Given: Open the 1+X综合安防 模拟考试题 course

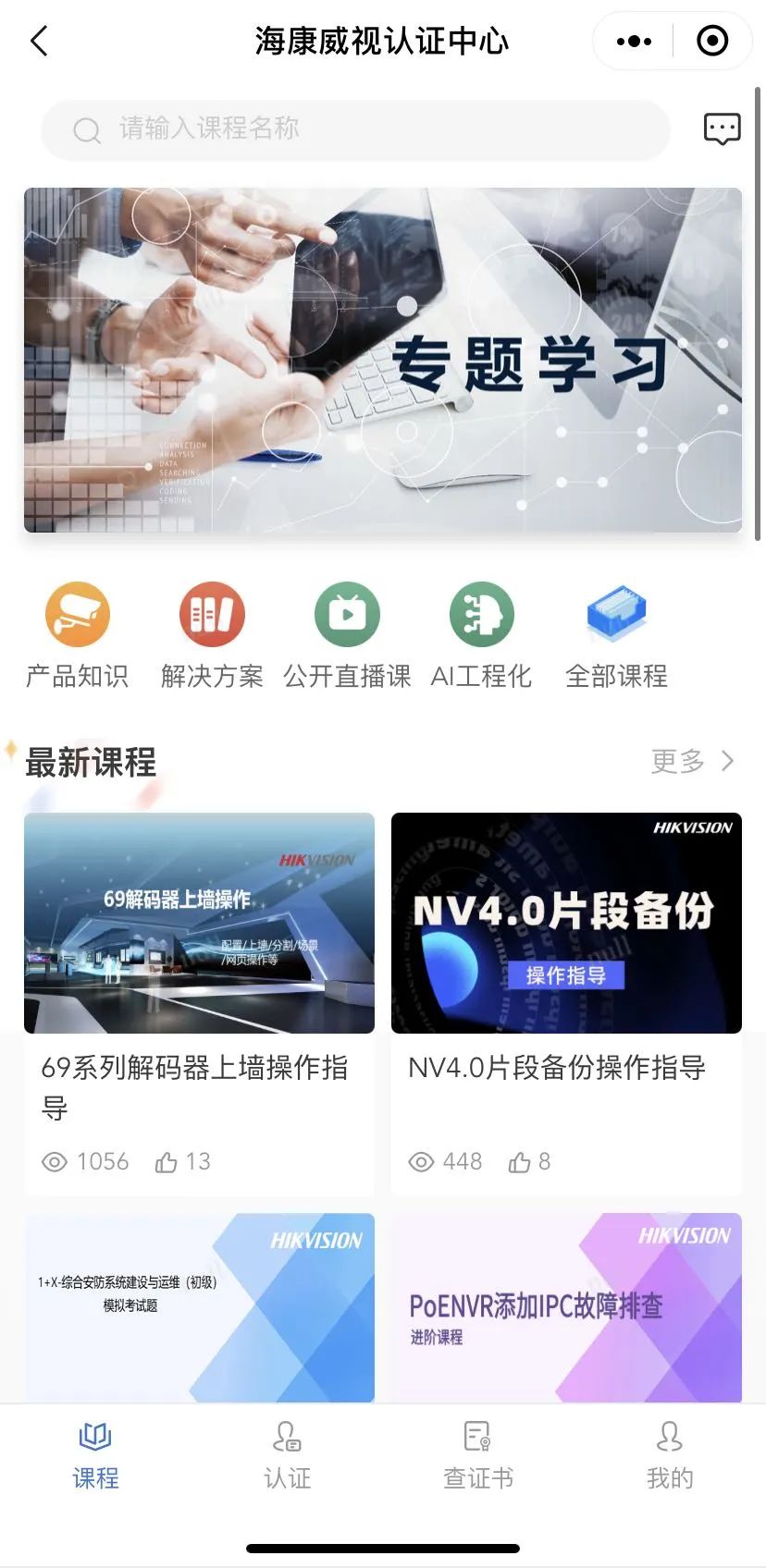Looking at the screenshot, I should coord(199,1306).
